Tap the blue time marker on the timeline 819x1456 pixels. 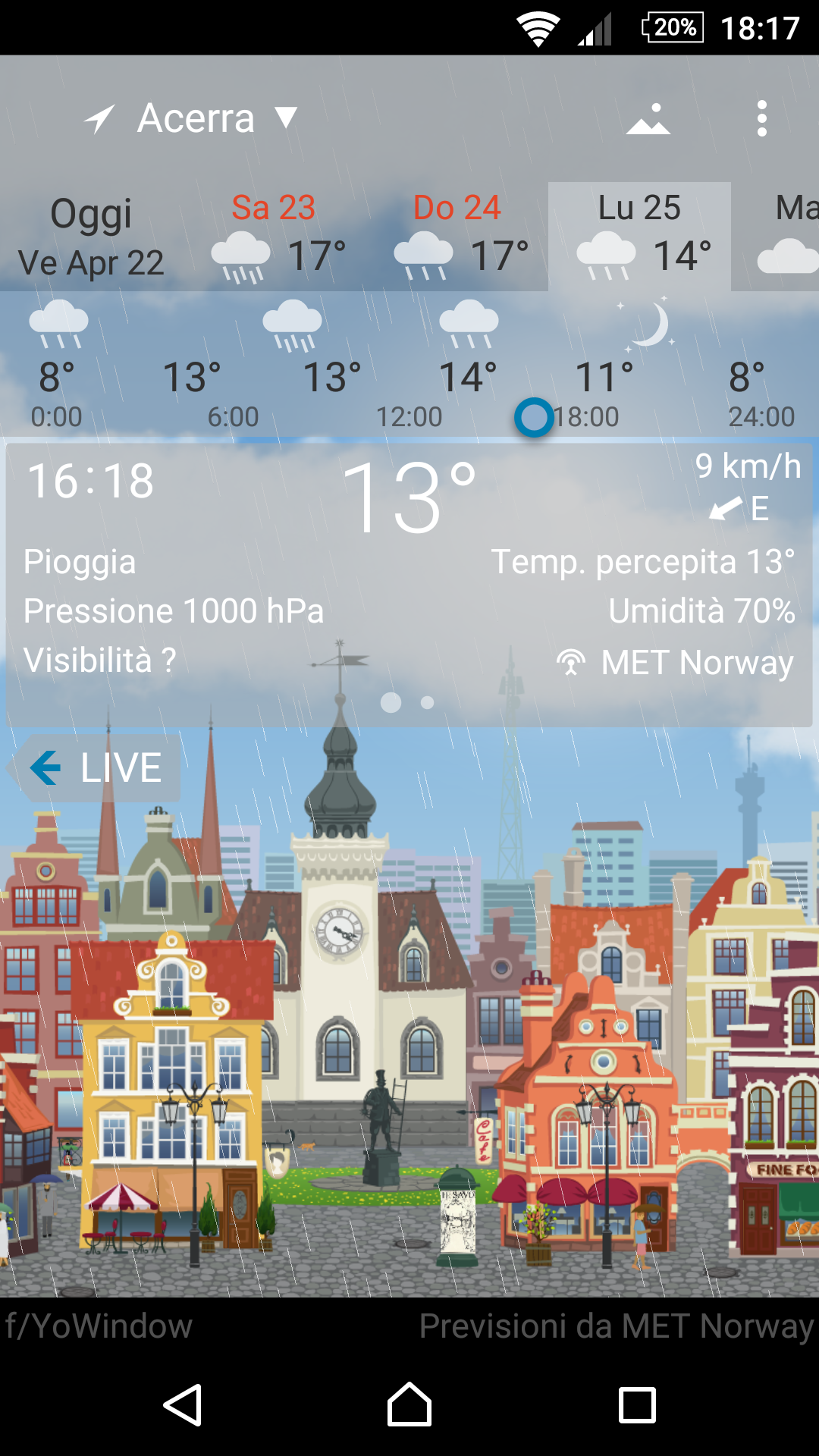534,418
